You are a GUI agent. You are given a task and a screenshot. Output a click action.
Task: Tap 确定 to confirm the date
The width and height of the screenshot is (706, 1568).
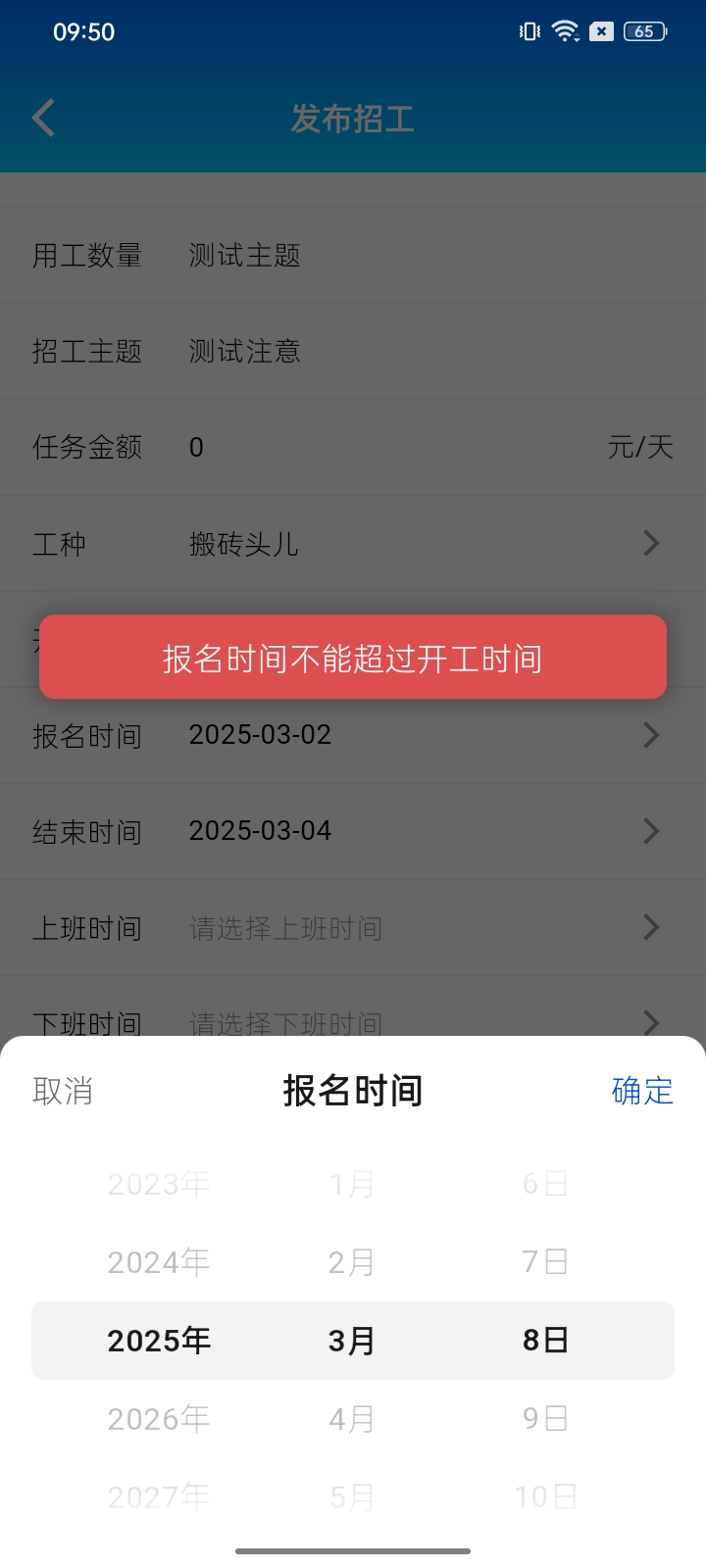pos(642,1091)
